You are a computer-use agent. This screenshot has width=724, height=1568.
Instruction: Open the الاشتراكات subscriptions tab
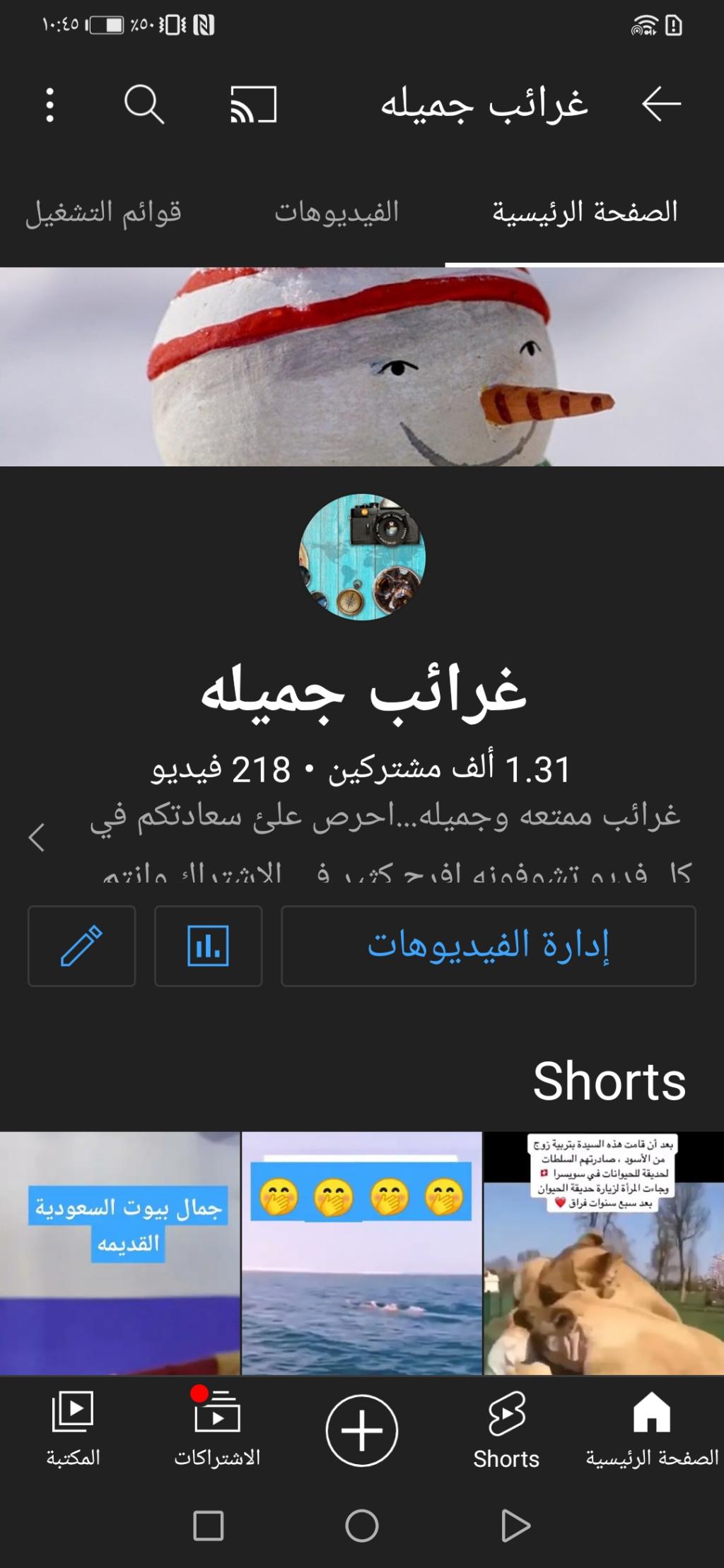coord(217,1428)
